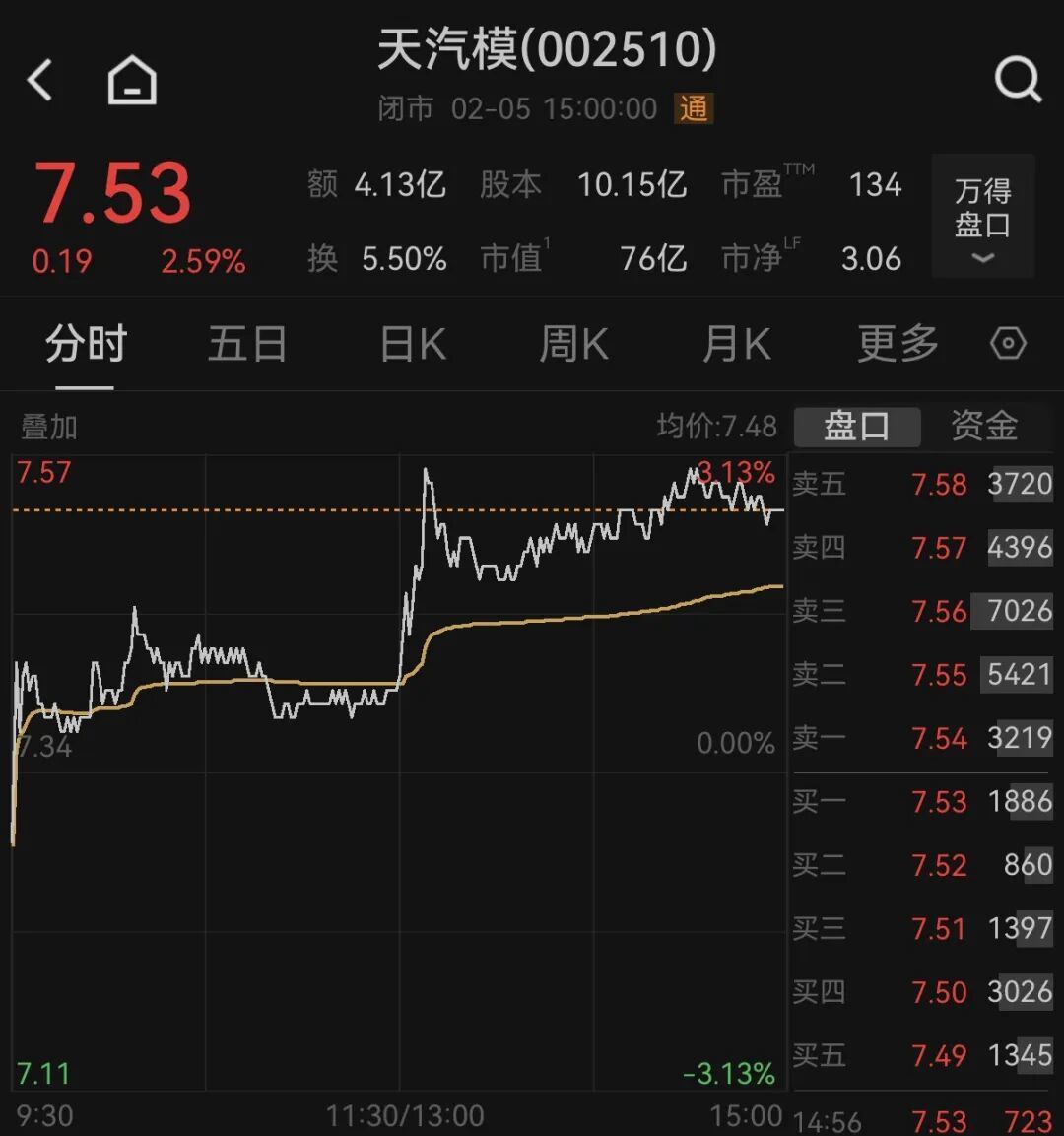
Task: Switch to the 资金 tab
Action: (x=984, y=427)
